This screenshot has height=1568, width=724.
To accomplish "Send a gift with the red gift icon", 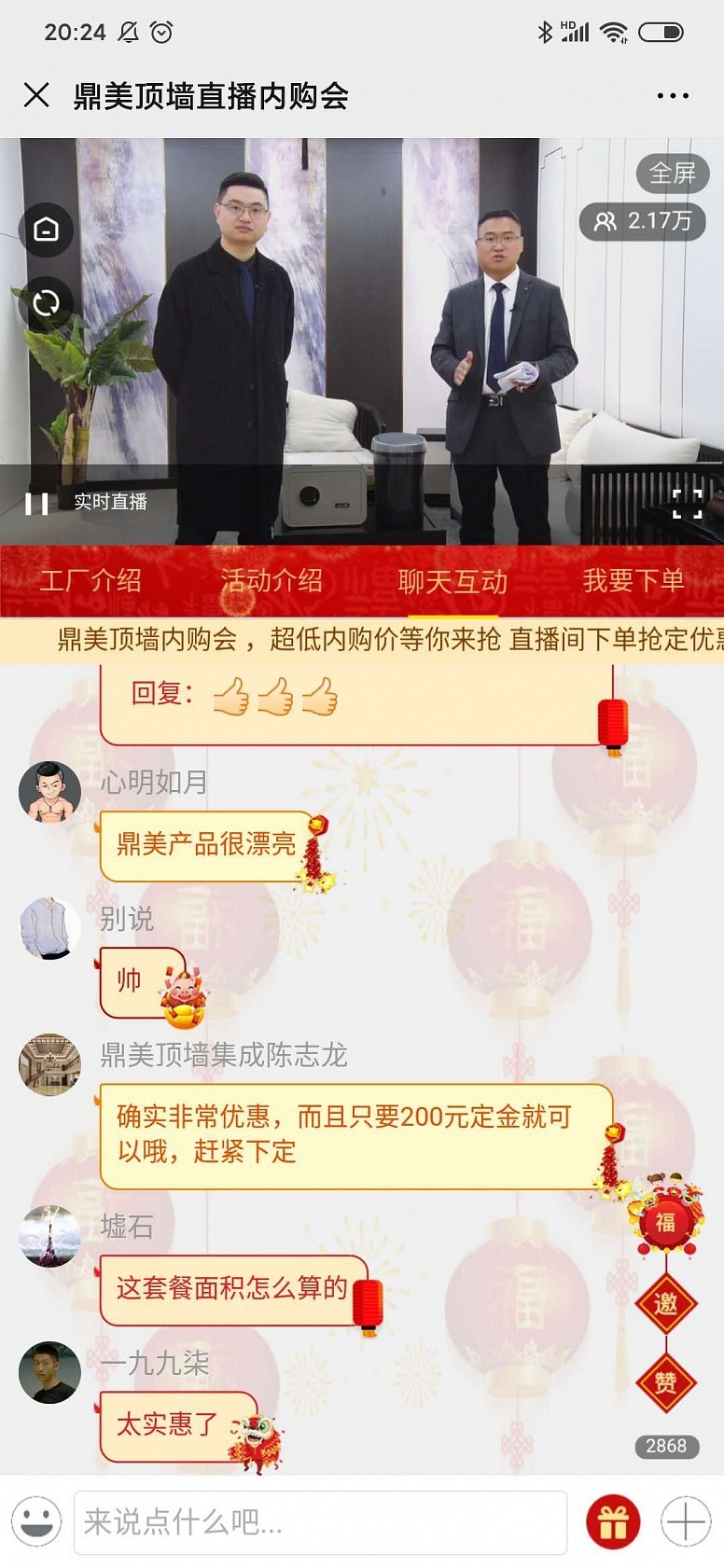I will (613, 1522).
